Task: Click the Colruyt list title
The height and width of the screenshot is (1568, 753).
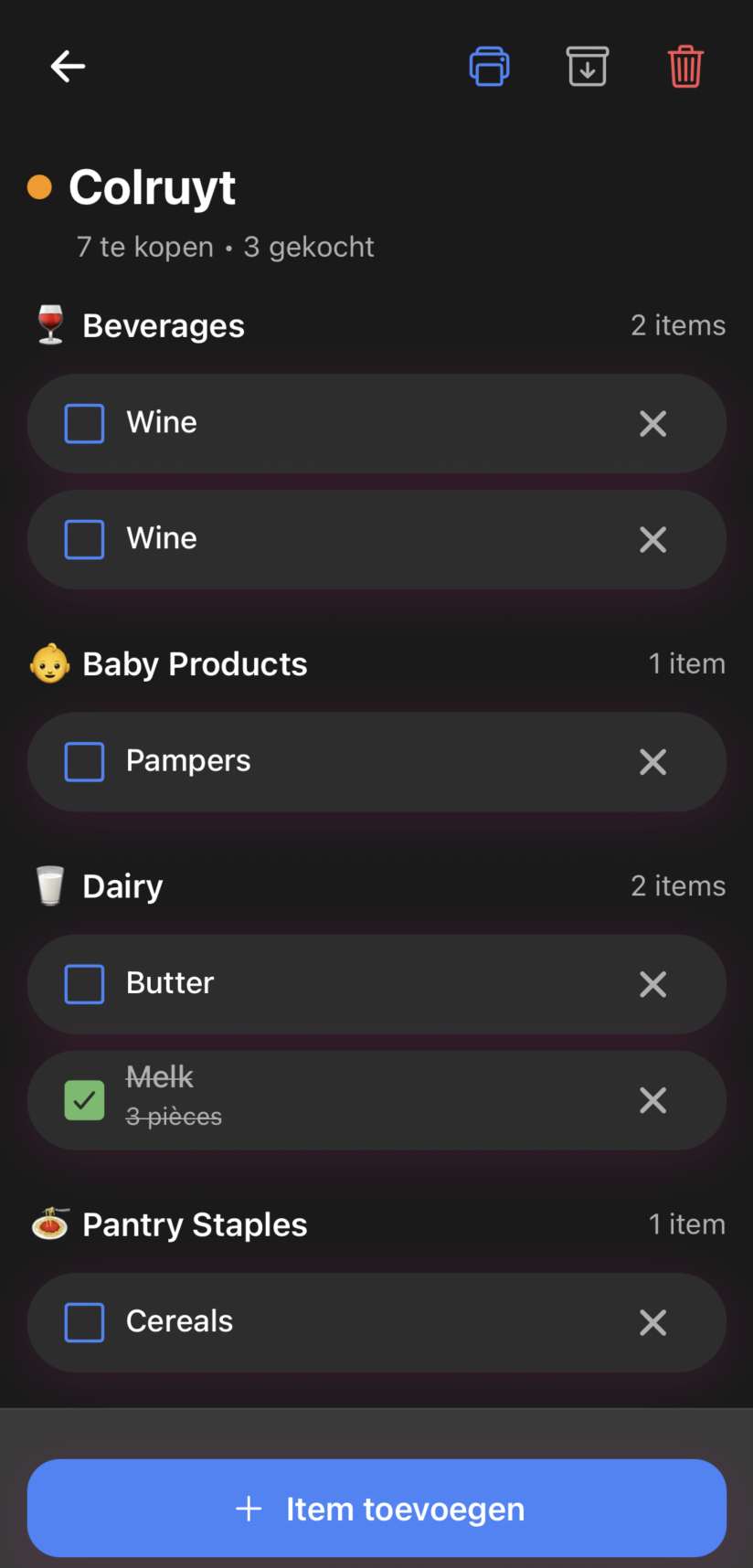Action: pos(152,186)
